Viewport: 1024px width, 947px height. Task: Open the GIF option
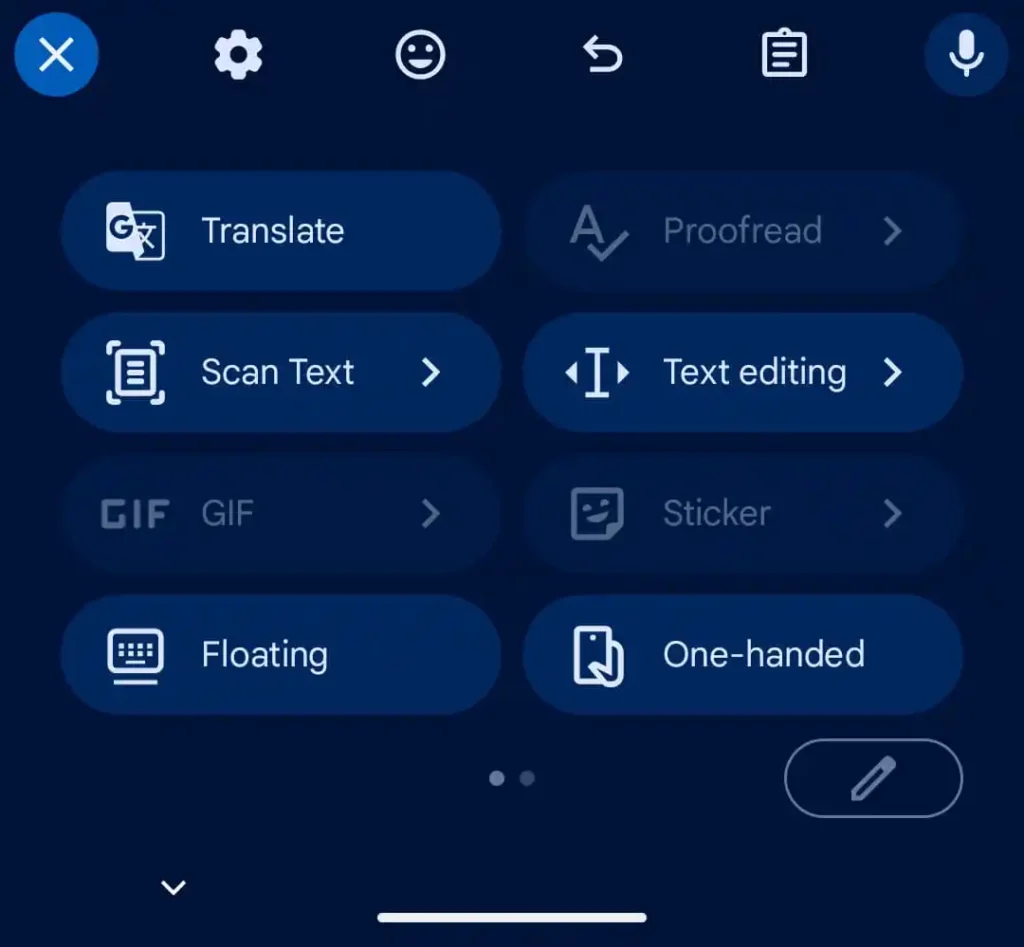(281, 513)
